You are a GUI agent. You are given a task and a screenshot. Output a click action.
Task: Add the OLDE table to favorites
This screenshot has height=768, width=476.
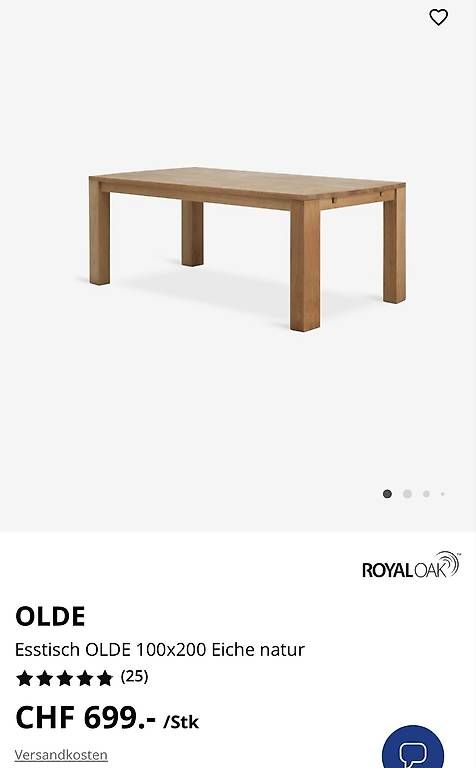[438, 18]
